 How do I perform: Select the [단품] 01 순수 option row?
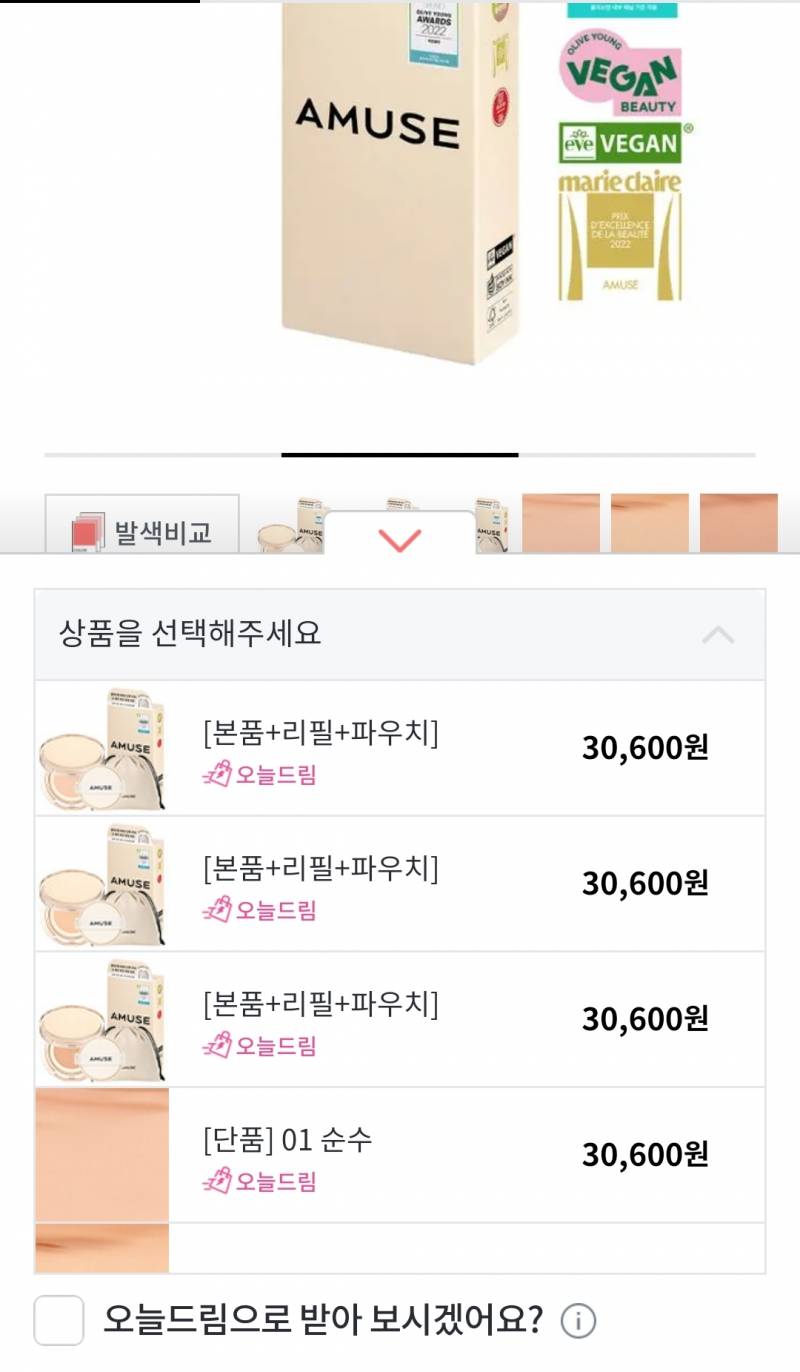(400, 1157)
